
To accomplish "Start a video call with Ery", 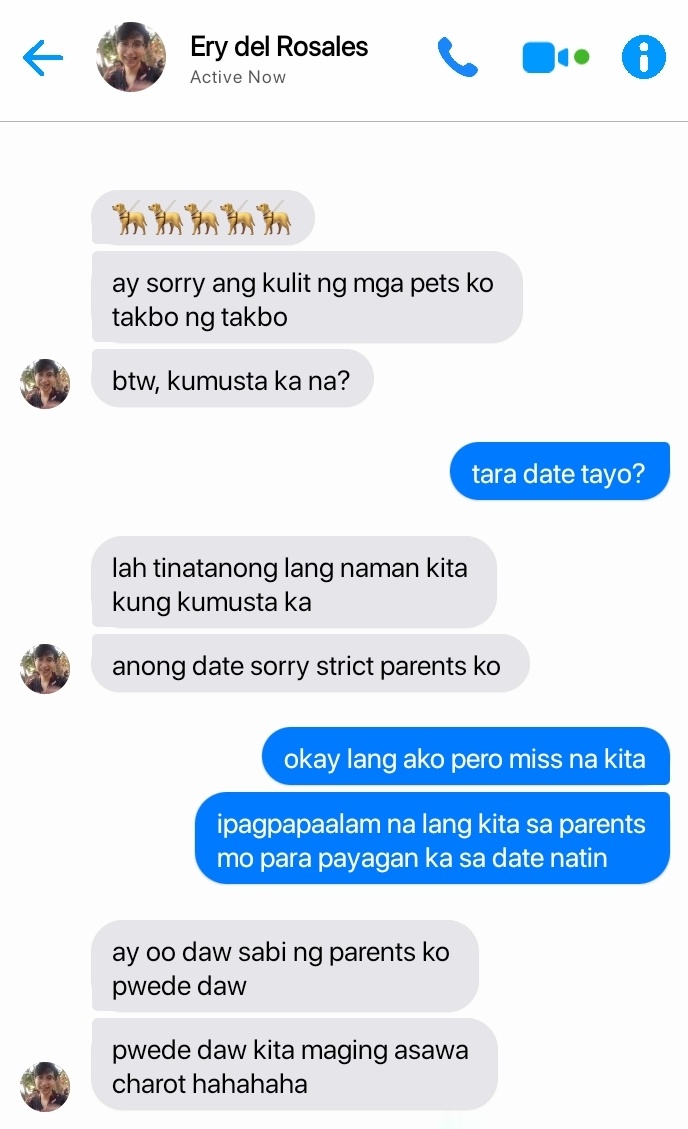I will click(x=546, y=58).
